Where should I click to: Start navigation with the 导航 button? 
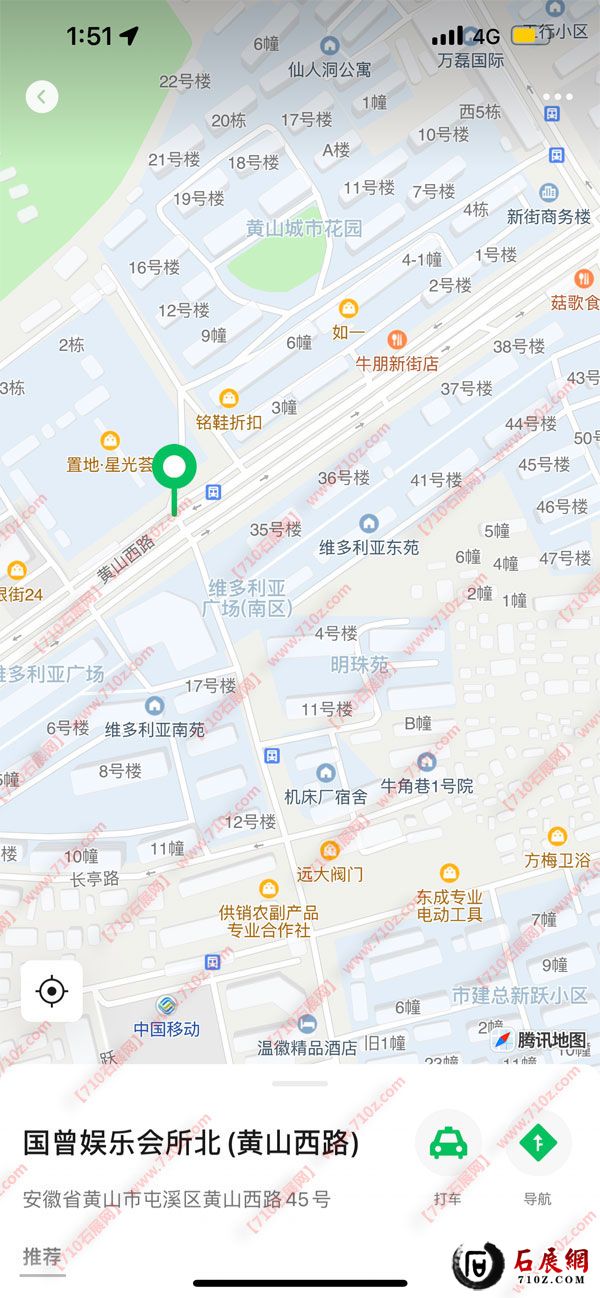[x=538, y=1143]
